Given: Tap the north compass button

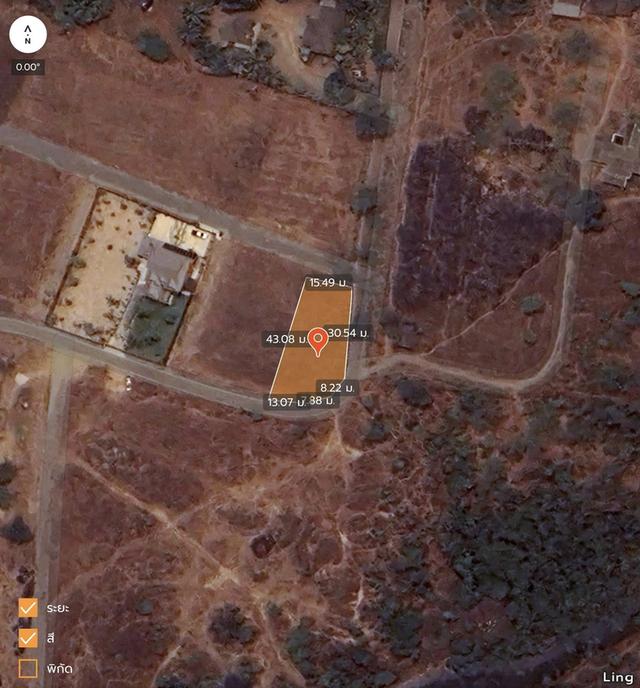Looking at the screenshot, I should [x=28, y=34].
